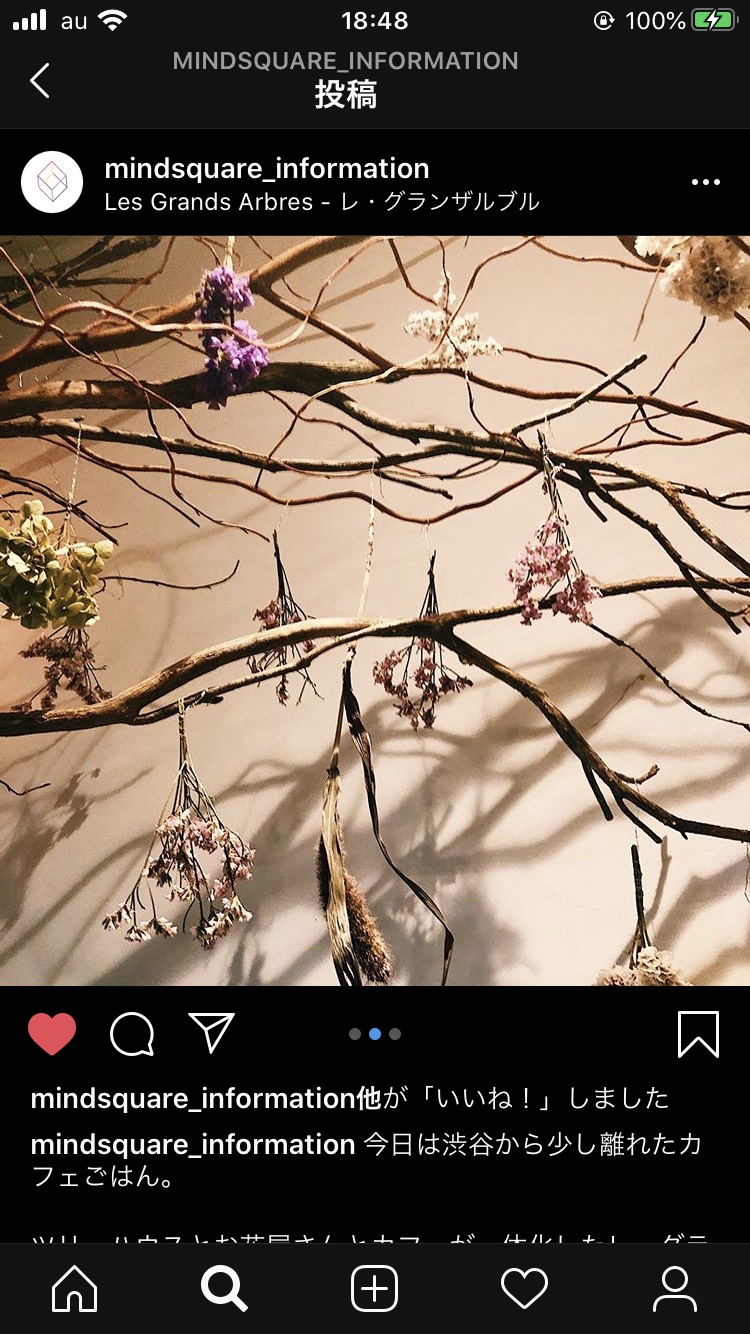Go to the Home tab
The image size is (750, 1334).
(75, 1289)
